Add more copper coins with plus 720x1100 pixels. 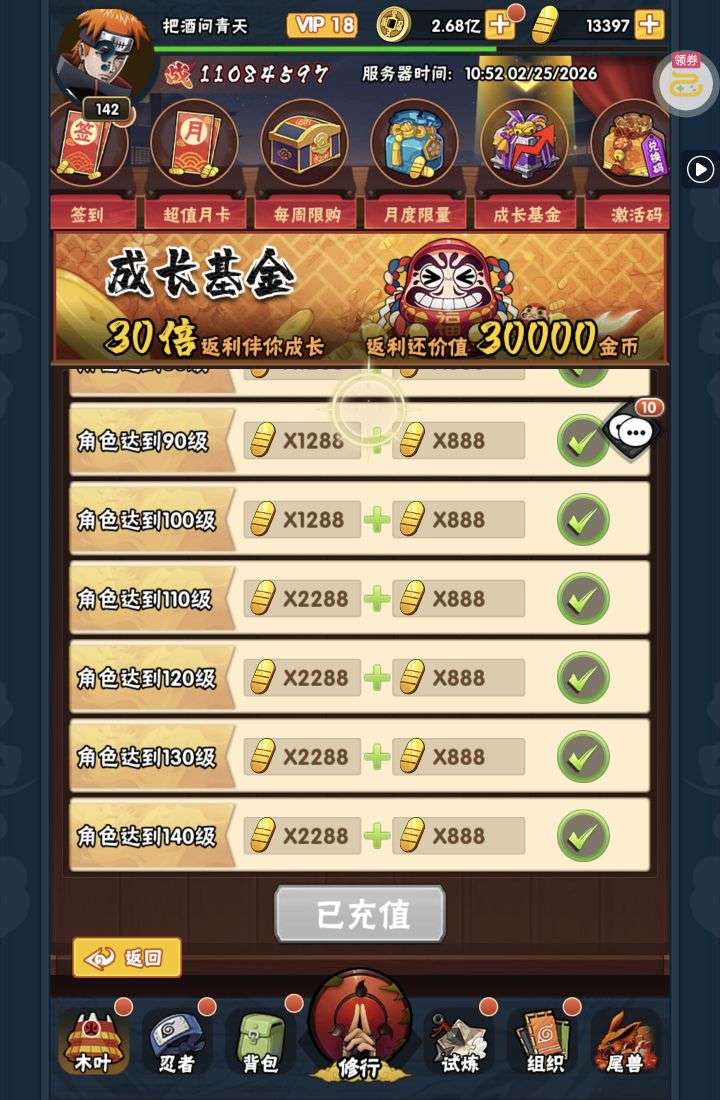(499, 25)
